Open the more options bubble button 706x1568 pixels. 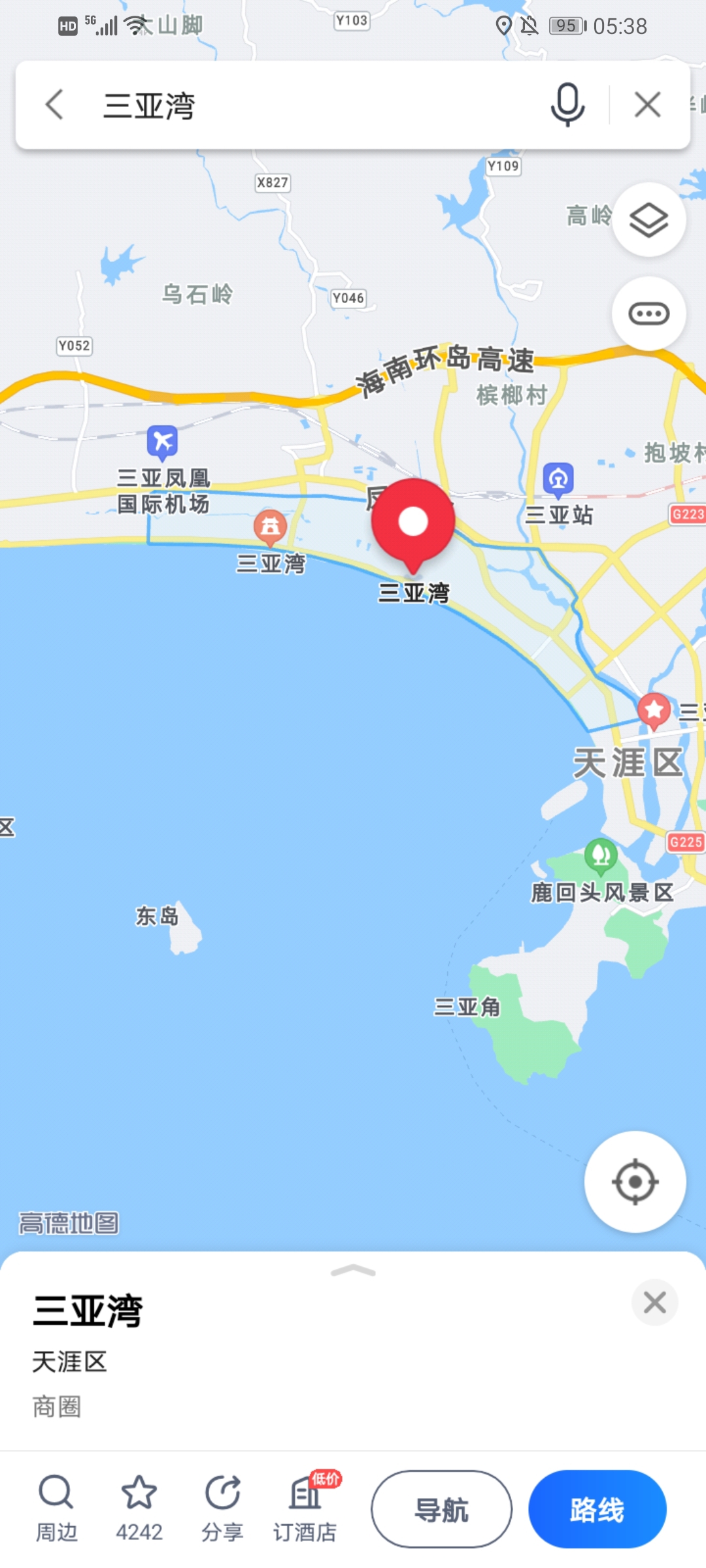[648, 314]
